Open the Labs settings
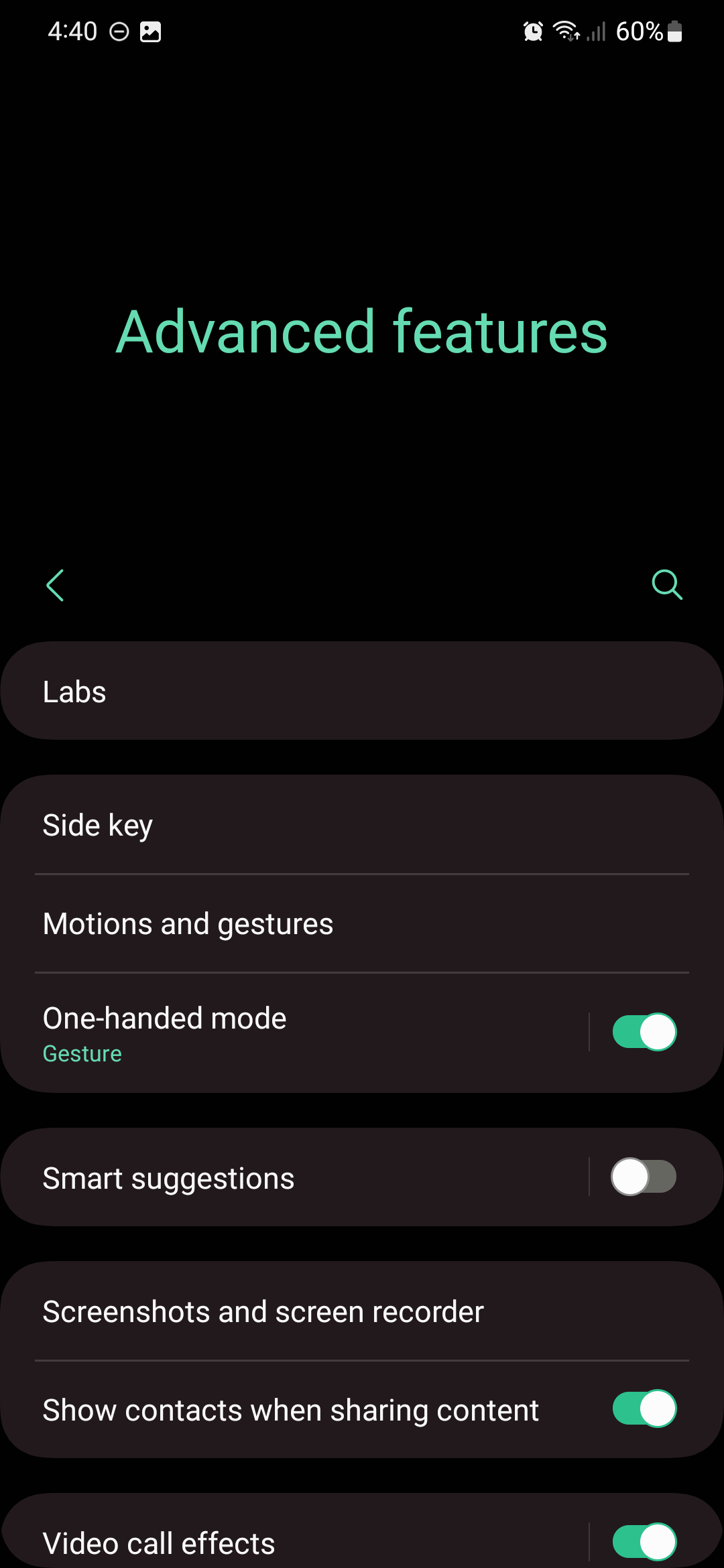 [362, 691]
